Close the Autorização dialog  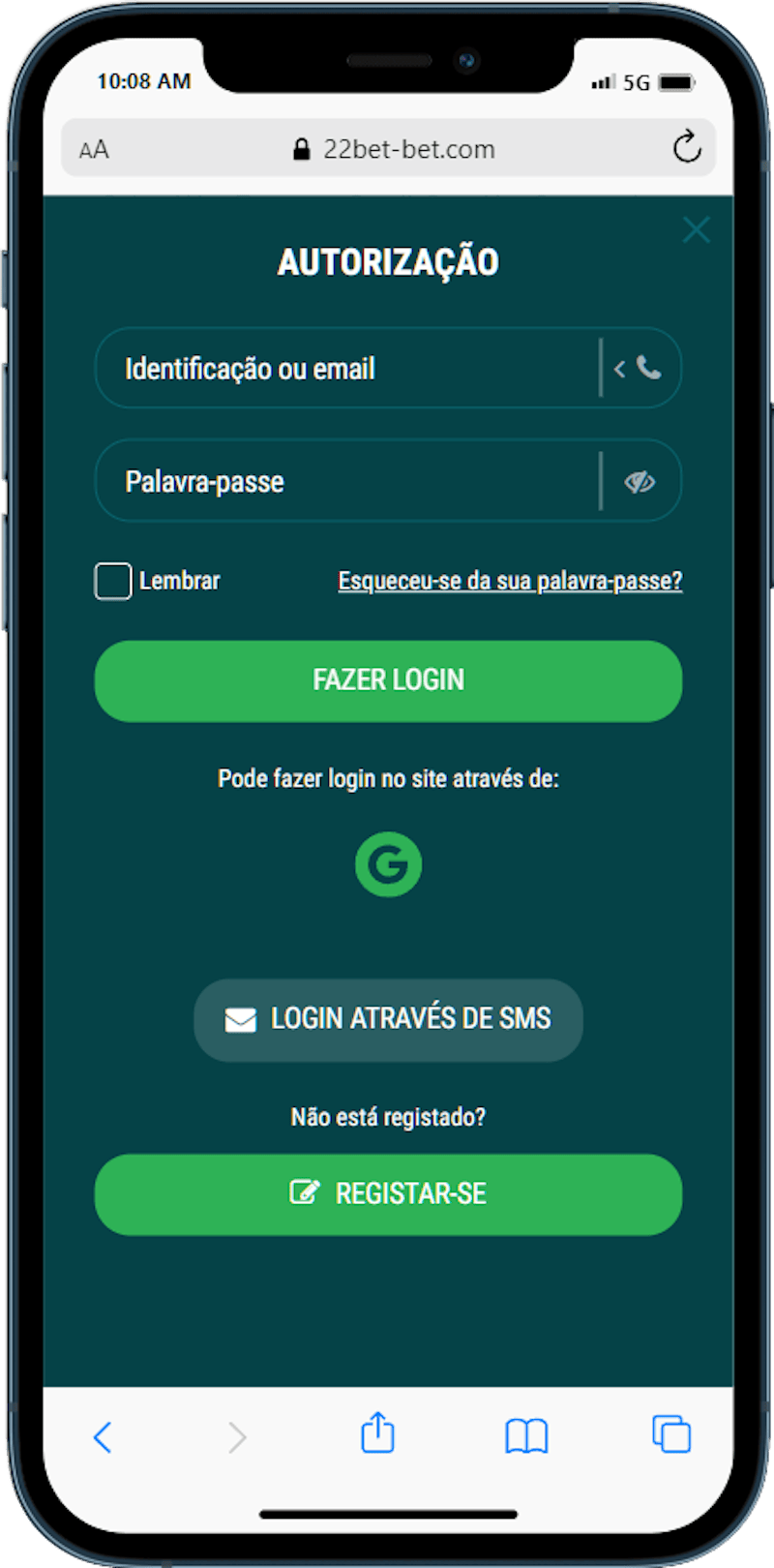696,230
